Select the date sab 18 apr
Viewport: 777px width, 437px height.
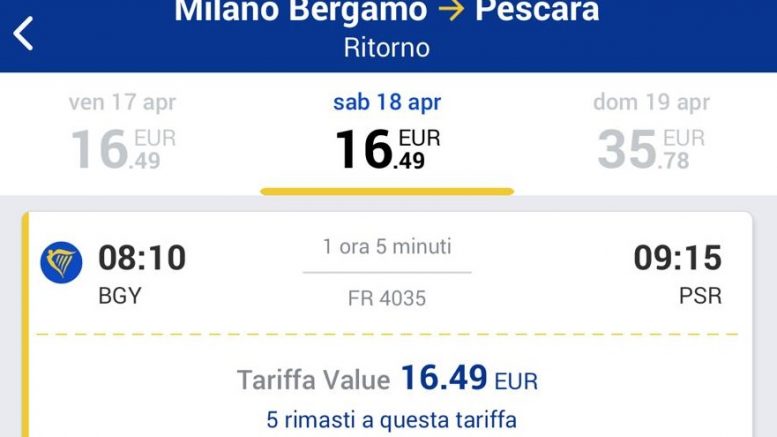[x=387, y=134]
